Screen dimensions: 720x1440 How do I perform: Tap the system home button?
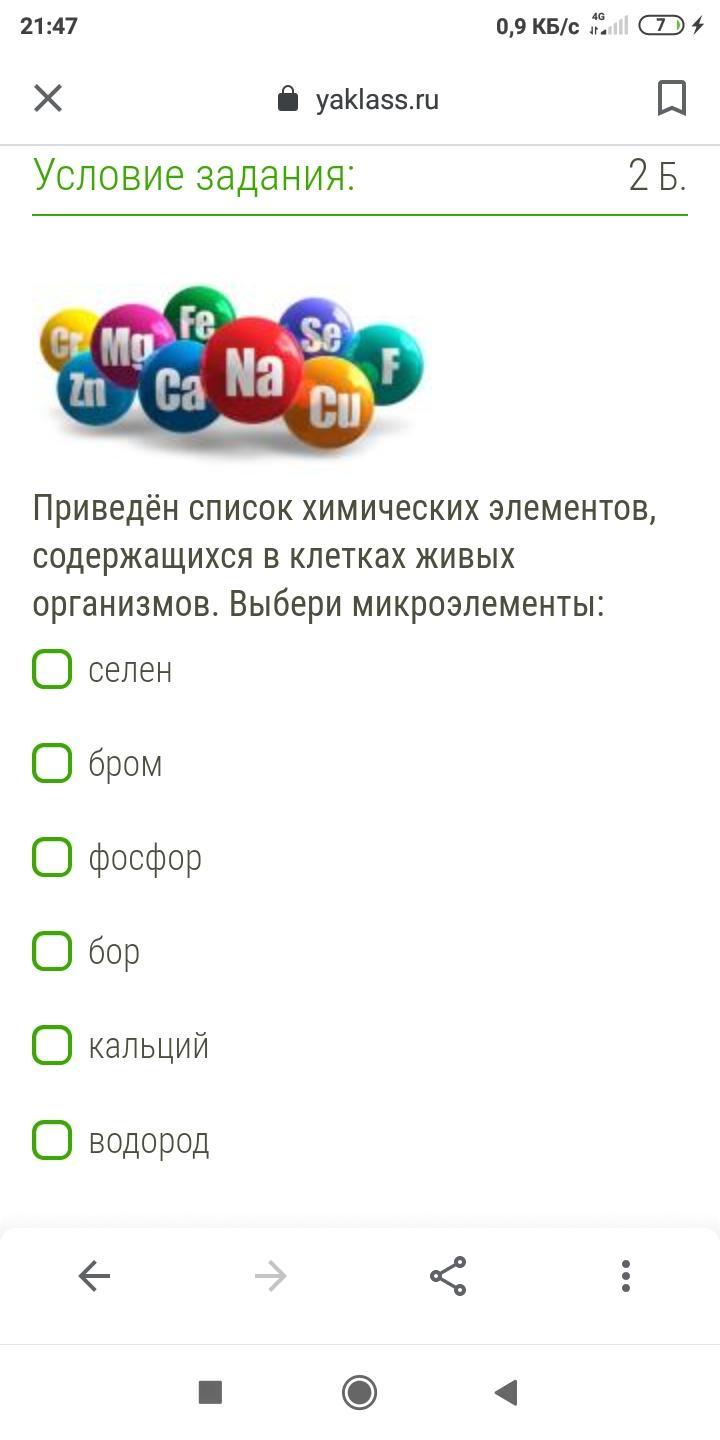(359, 1392)
